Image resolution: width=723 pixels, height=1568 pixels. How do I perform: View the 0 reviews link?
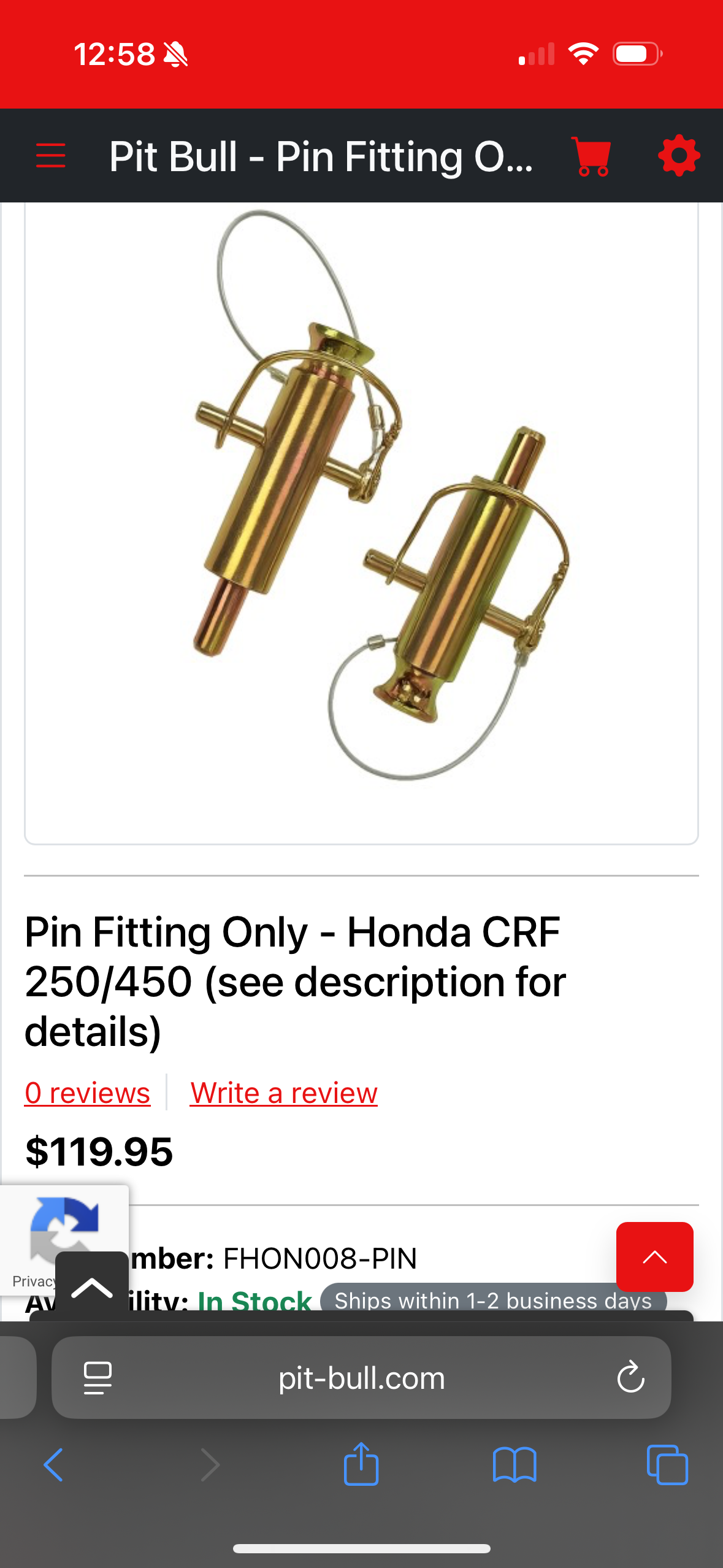coord(87,1093)
